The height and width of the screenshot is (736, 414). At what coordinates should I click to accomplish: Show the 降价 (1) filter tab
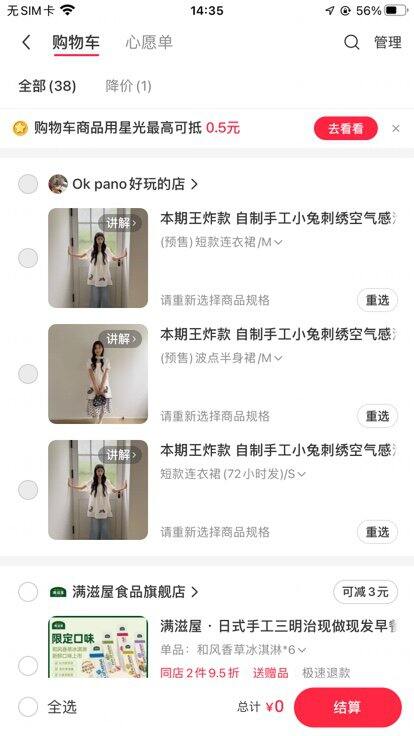pos(128,86)
